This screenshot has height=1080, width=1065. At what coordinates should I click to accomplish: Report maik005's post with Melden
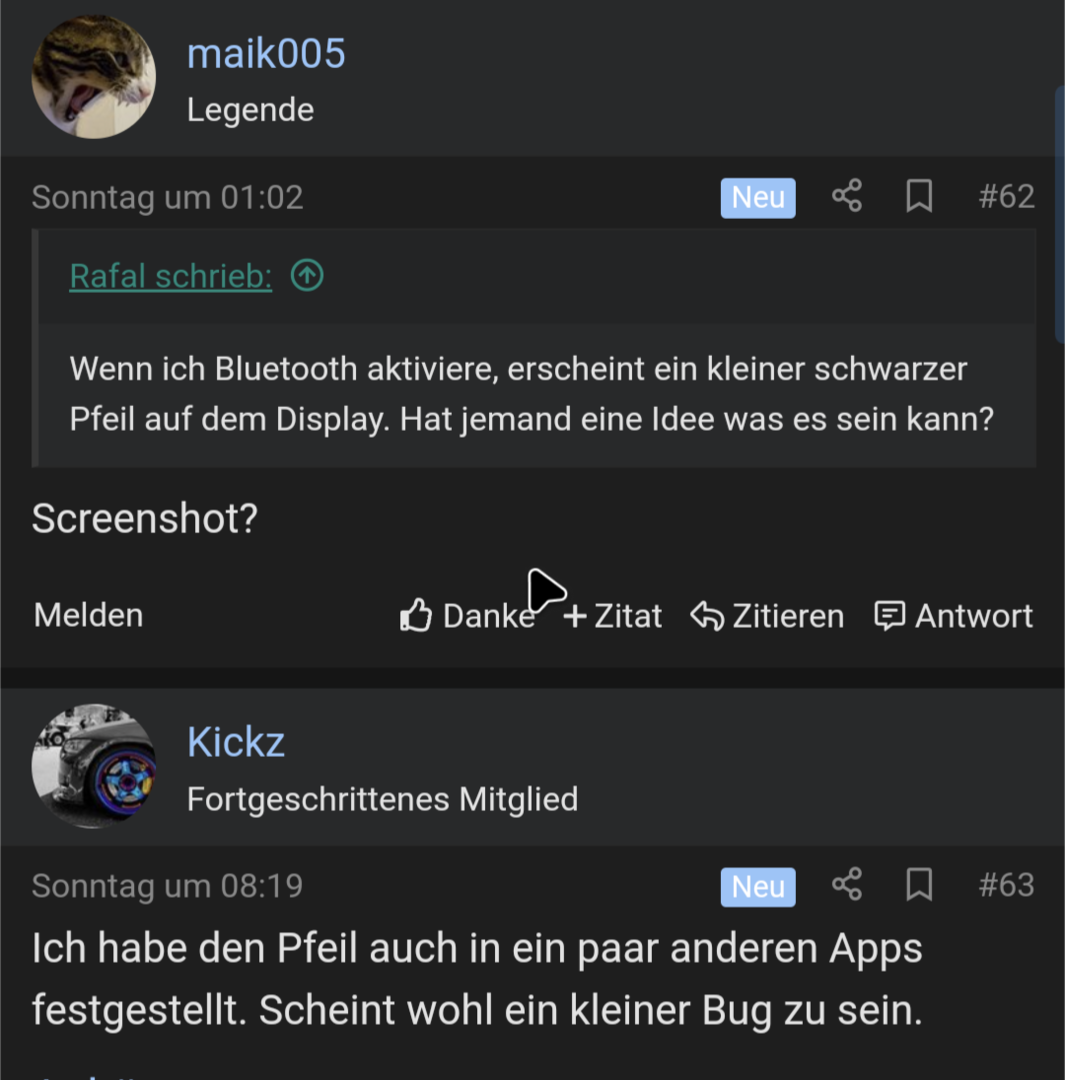pos(89,615)
